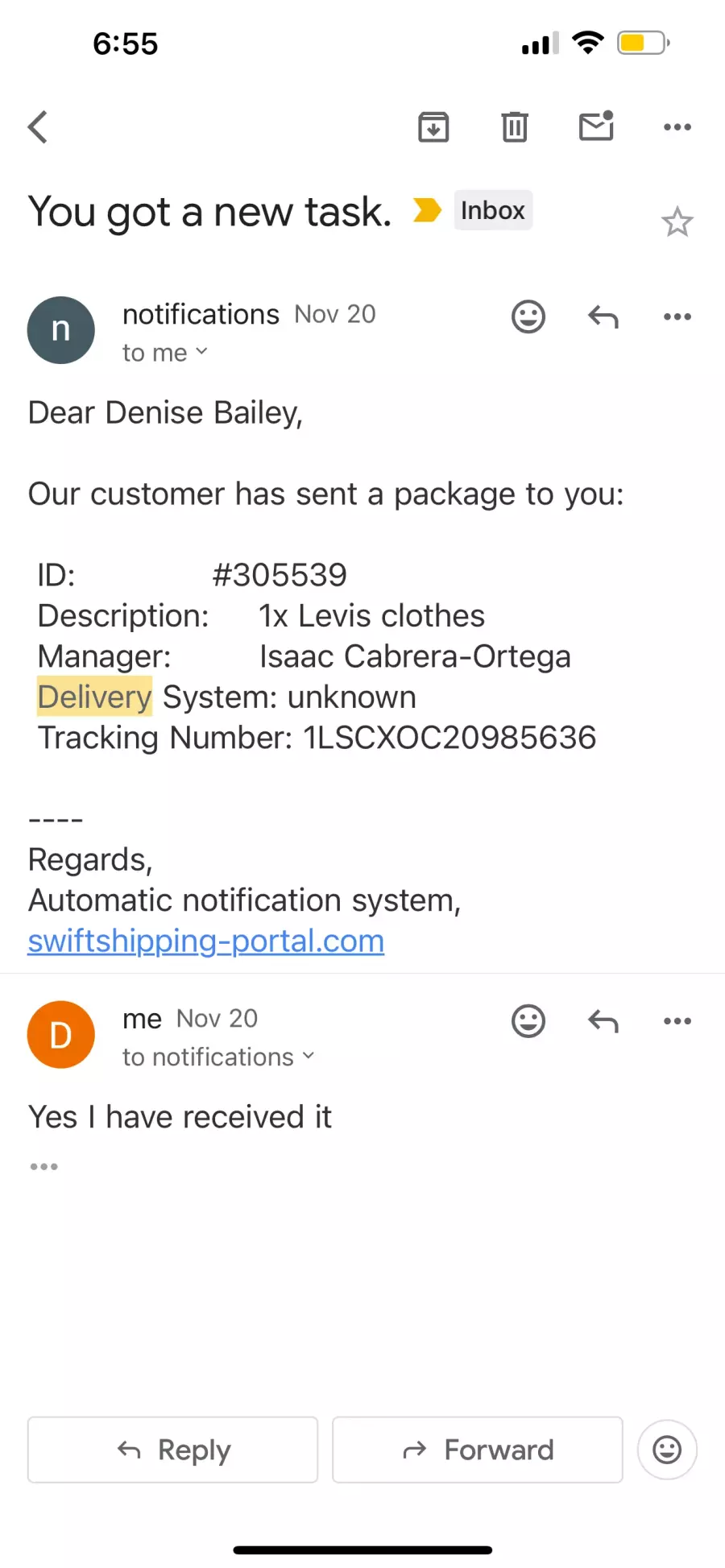Expand the "to notifications" recipient details
Screen dimensions: 725x1568
218,1057
